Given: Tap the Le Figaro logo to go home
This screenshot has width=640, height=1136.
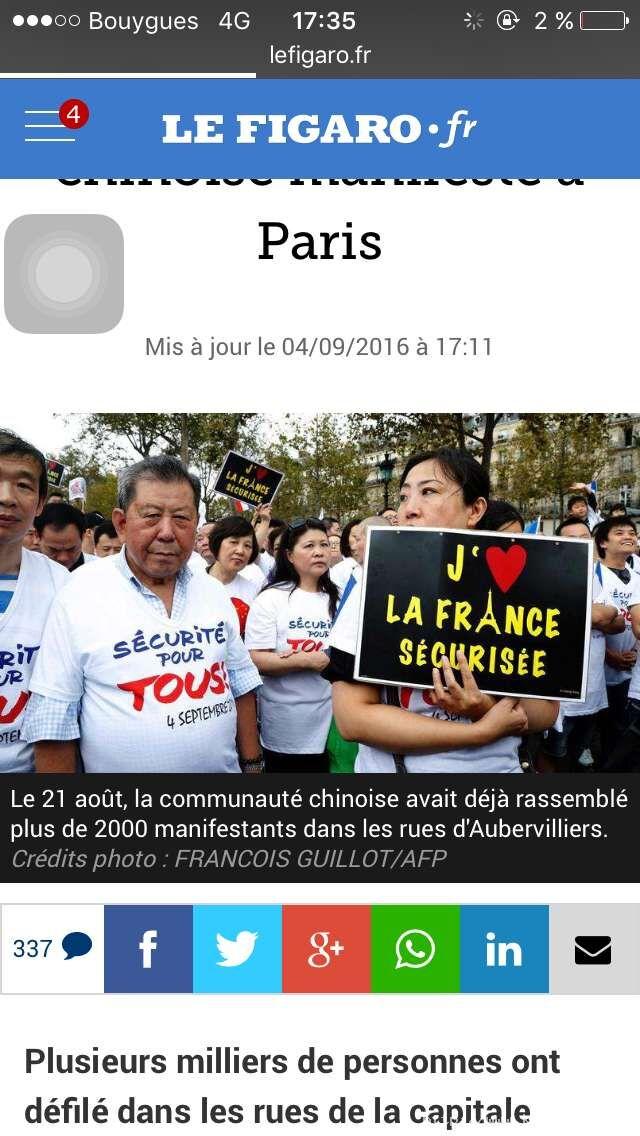Looking at the screenshot, I should pos(319,129).
